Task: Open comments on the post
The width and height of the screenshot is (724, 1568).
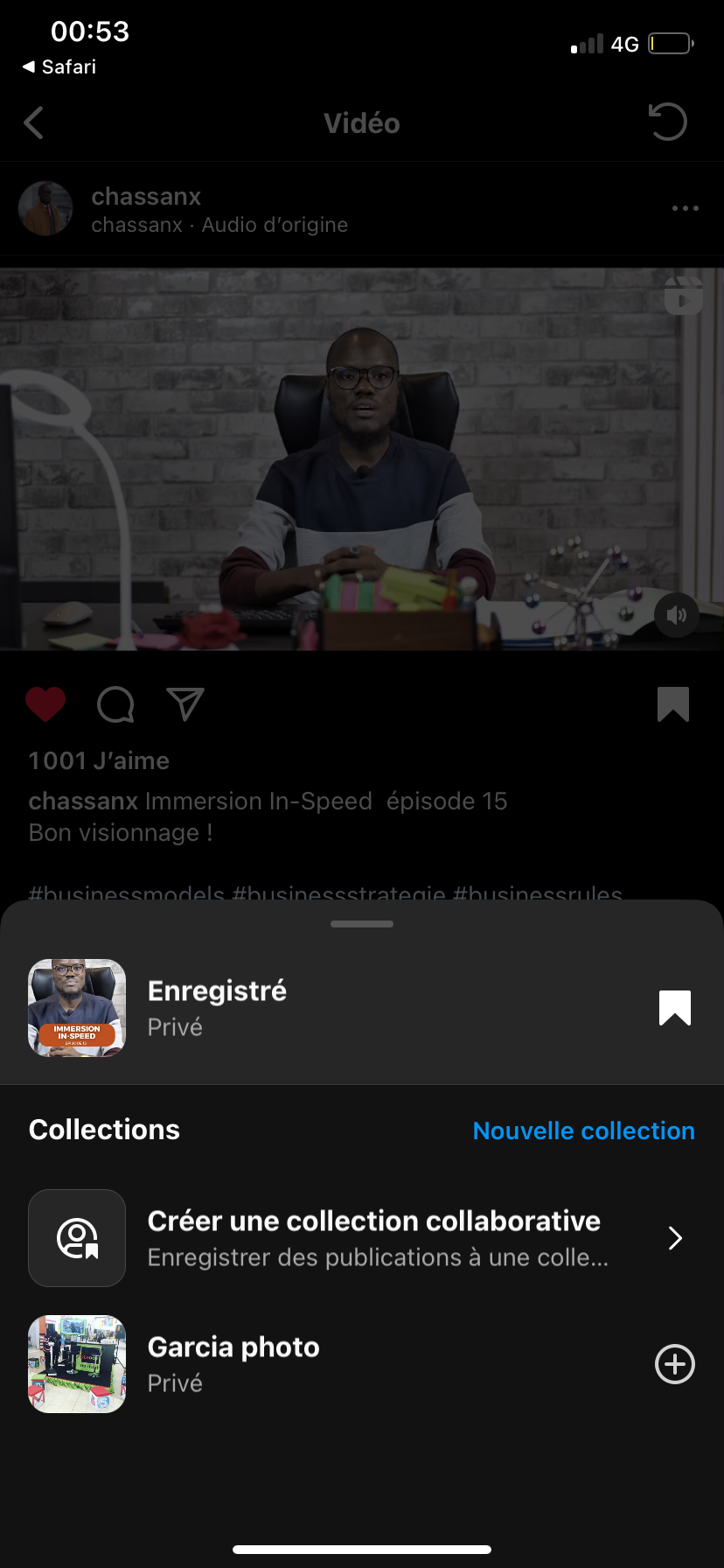Action: (x=115, y=704)
